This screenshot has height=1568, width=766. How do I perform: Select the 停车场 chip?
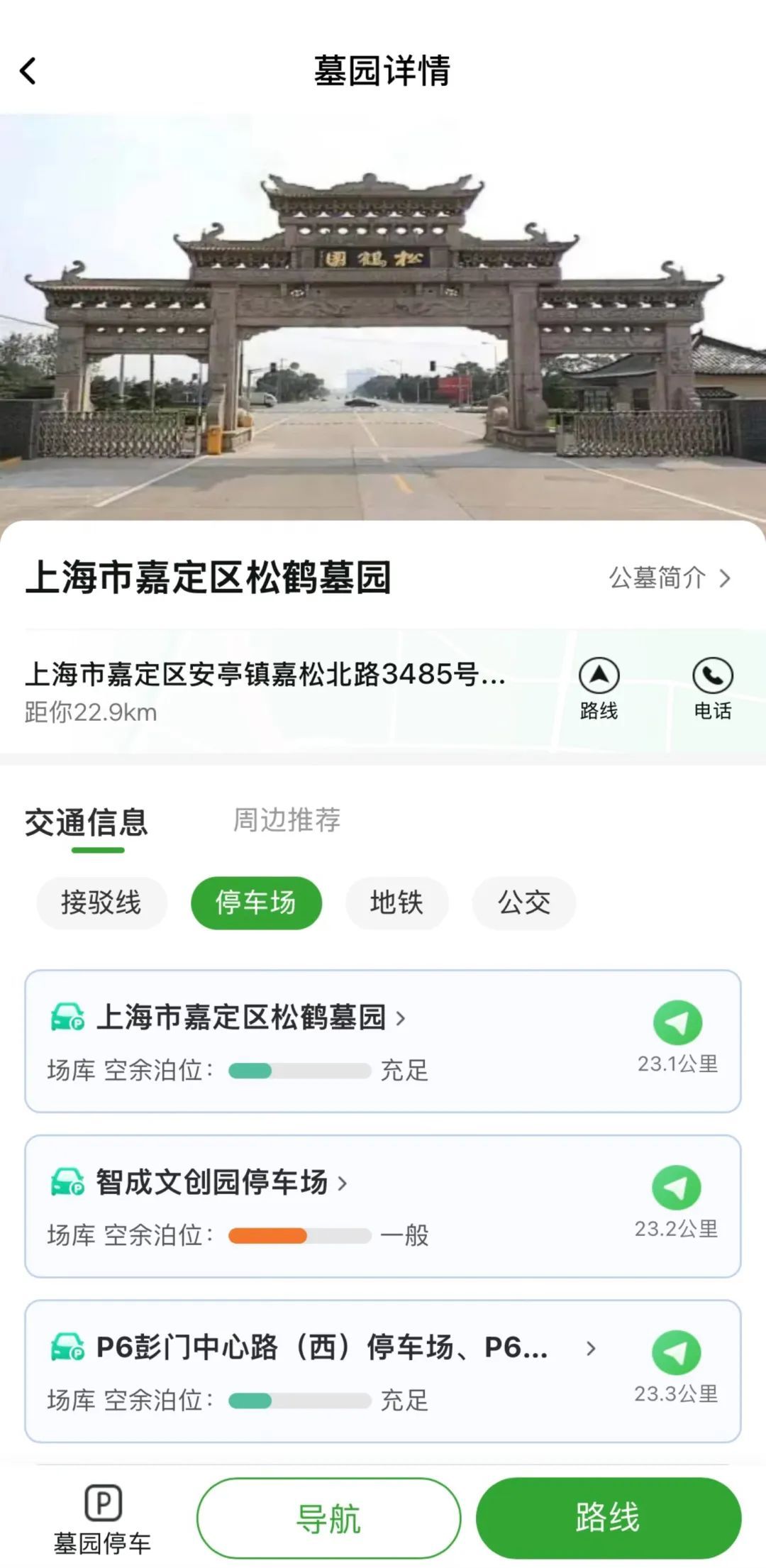pos(256,902)
